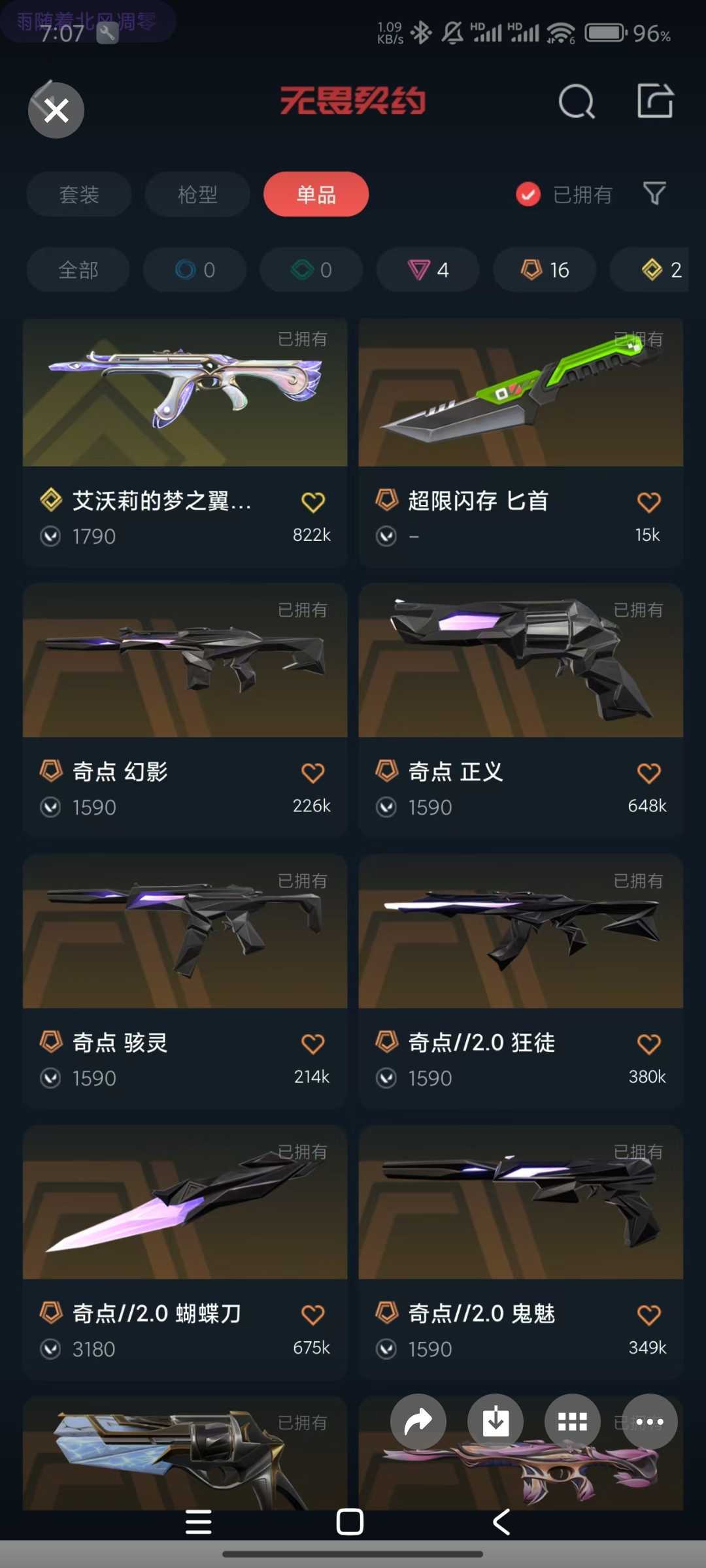Switch to the 枪型 tab

click(x=197, y=194)
